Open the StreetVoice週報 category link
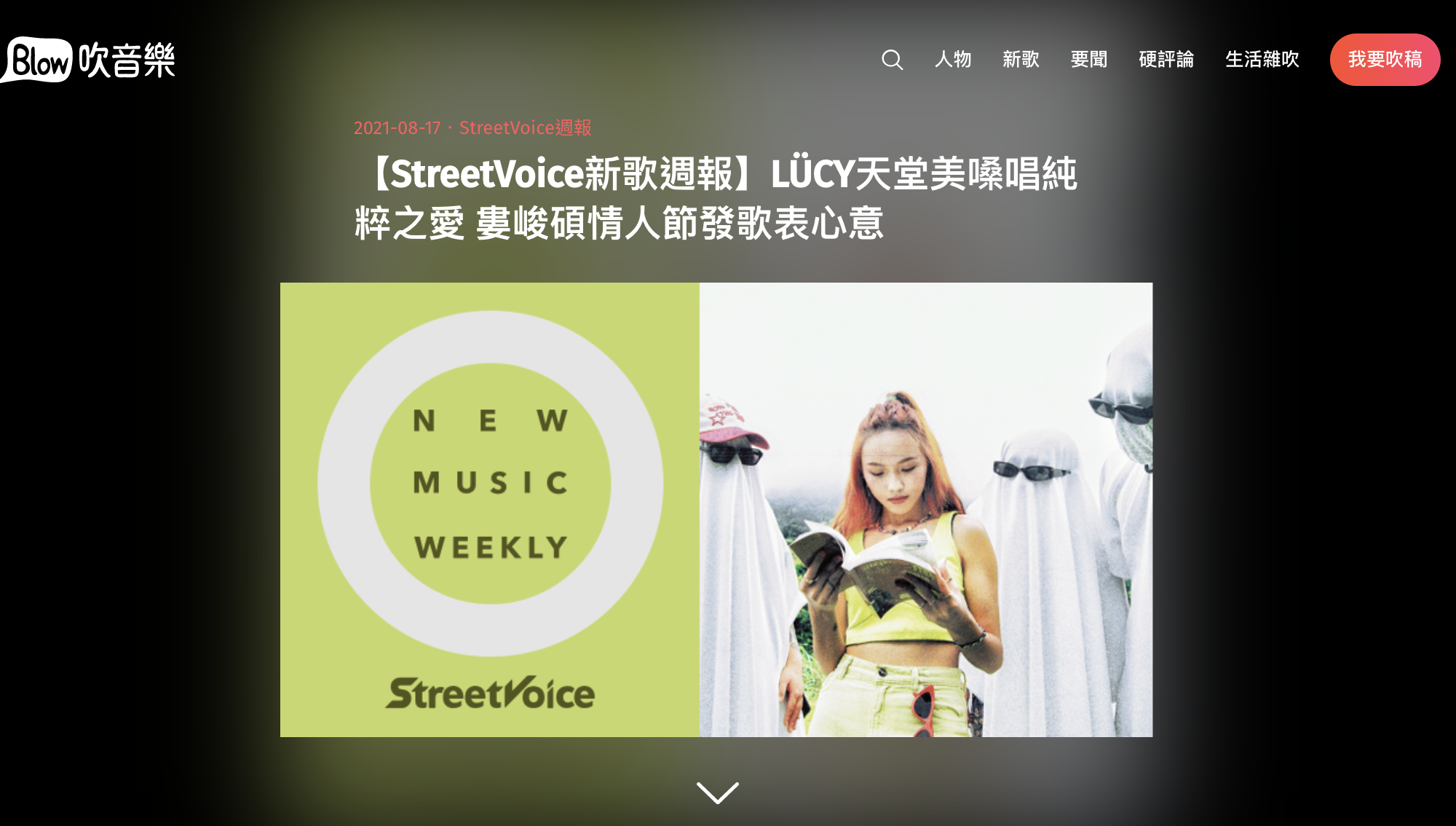The width and height of the screenshot is (1456, 826). [x=525, y=128]
